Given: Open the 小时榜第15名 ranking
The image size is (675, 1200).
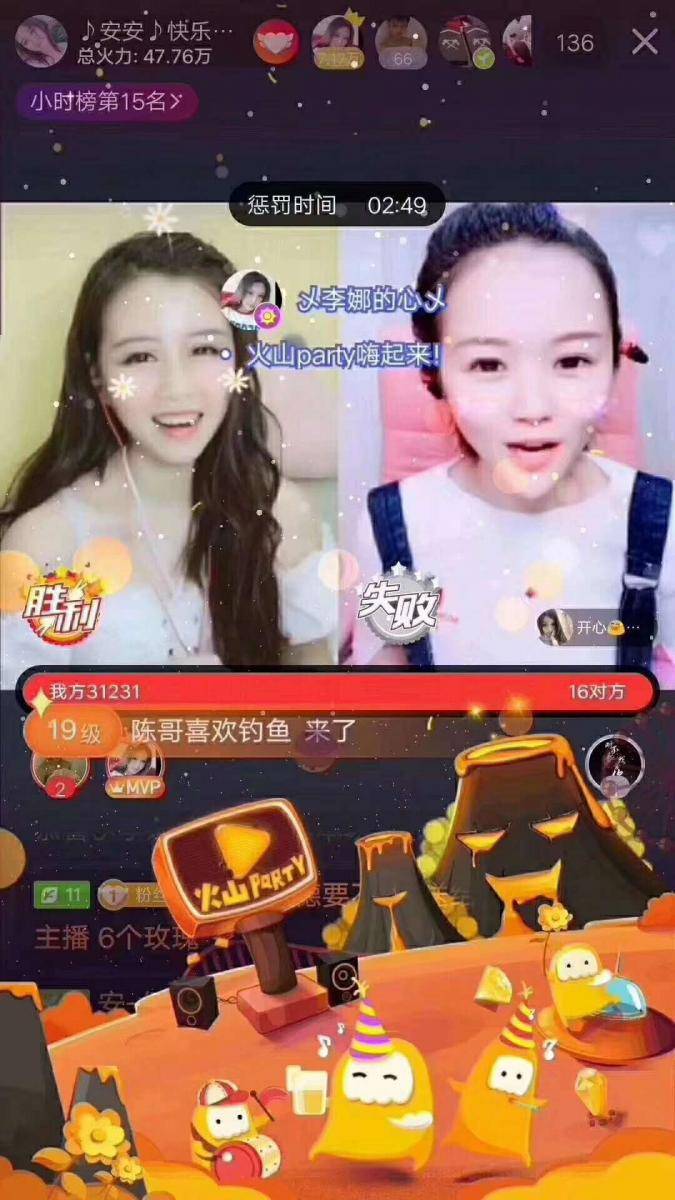Looking at the screenshot, I should 106,101.
